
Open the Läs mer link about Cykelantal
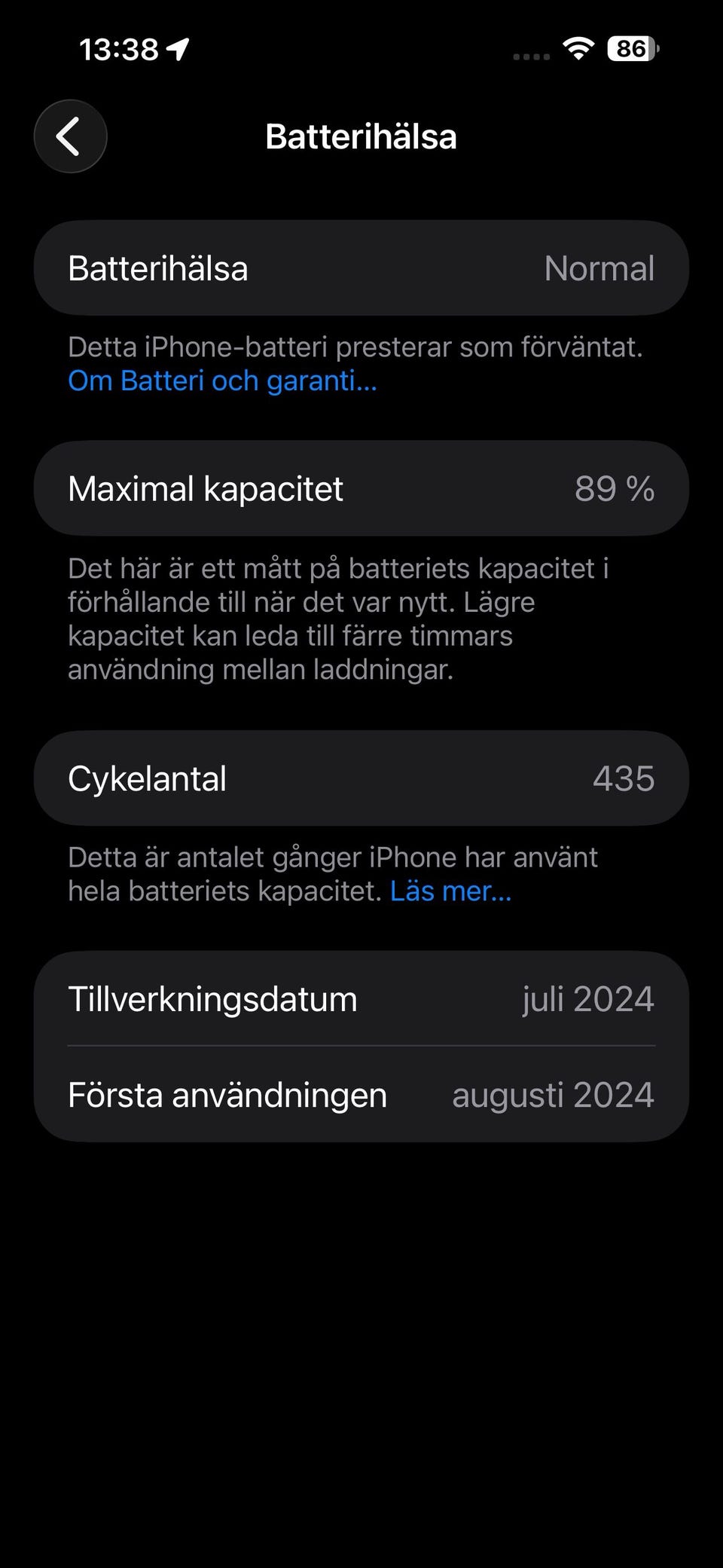coord(450,891)
